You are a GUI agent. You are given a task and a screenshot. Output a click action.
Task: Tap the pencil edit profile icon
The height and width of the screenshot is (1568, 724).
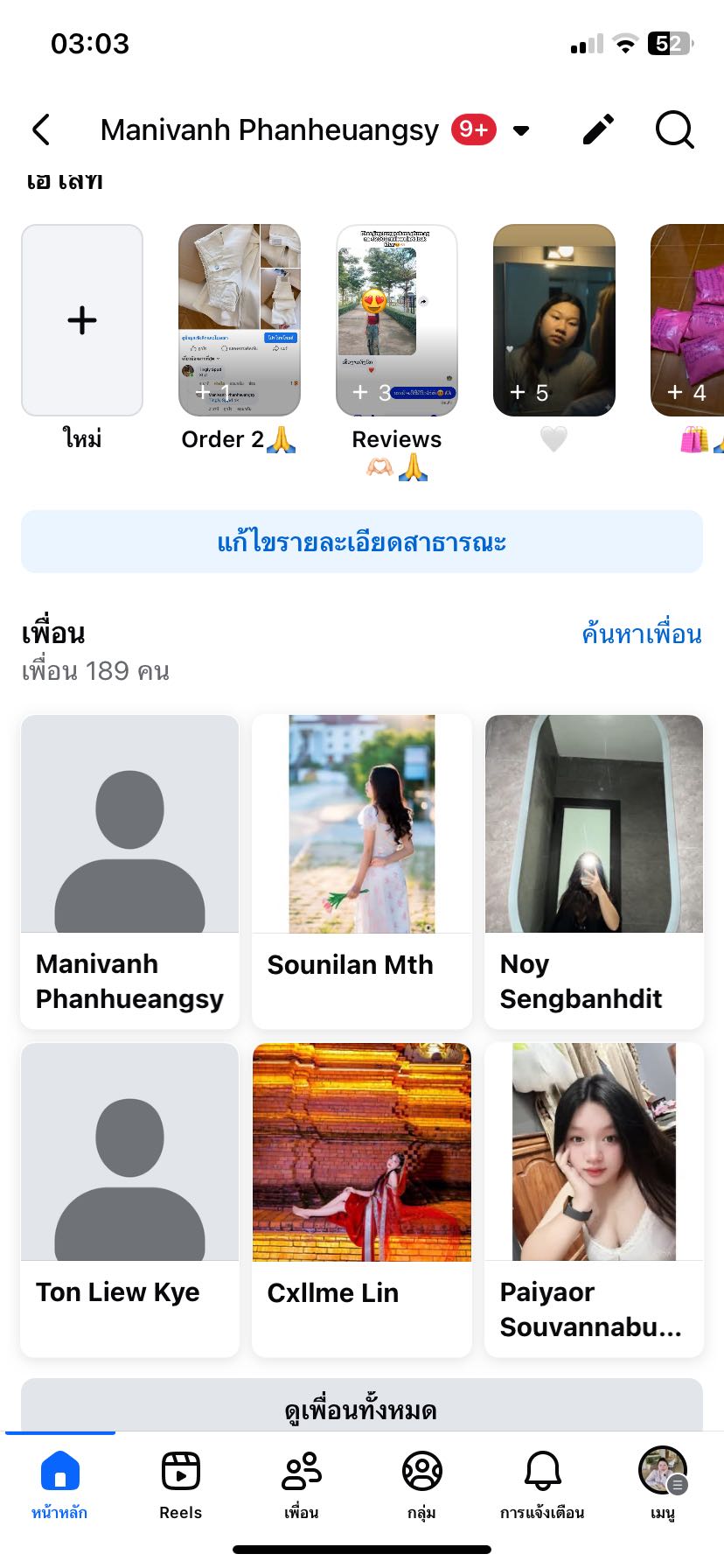(599, 130)
